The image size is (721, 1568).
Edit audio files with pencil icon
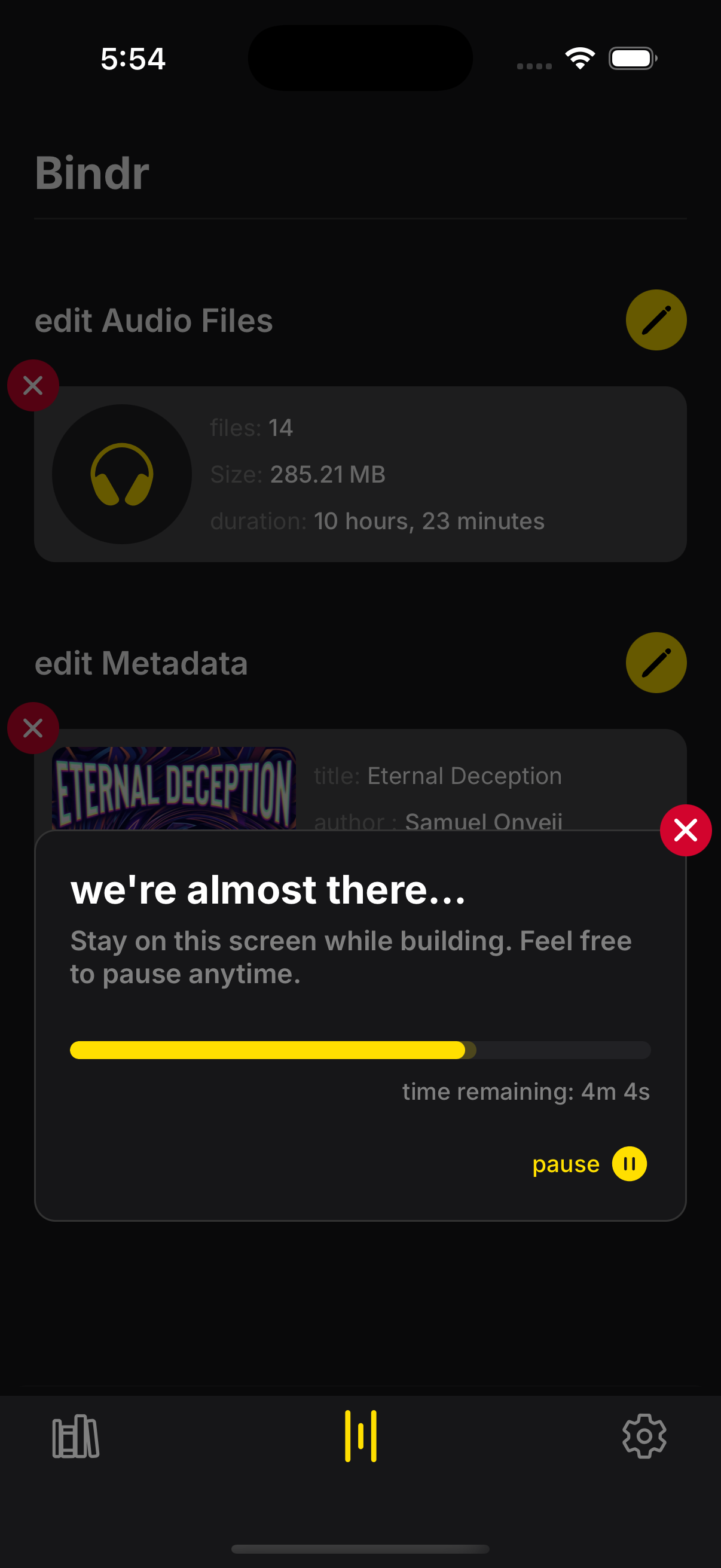[x=655, y=320]
